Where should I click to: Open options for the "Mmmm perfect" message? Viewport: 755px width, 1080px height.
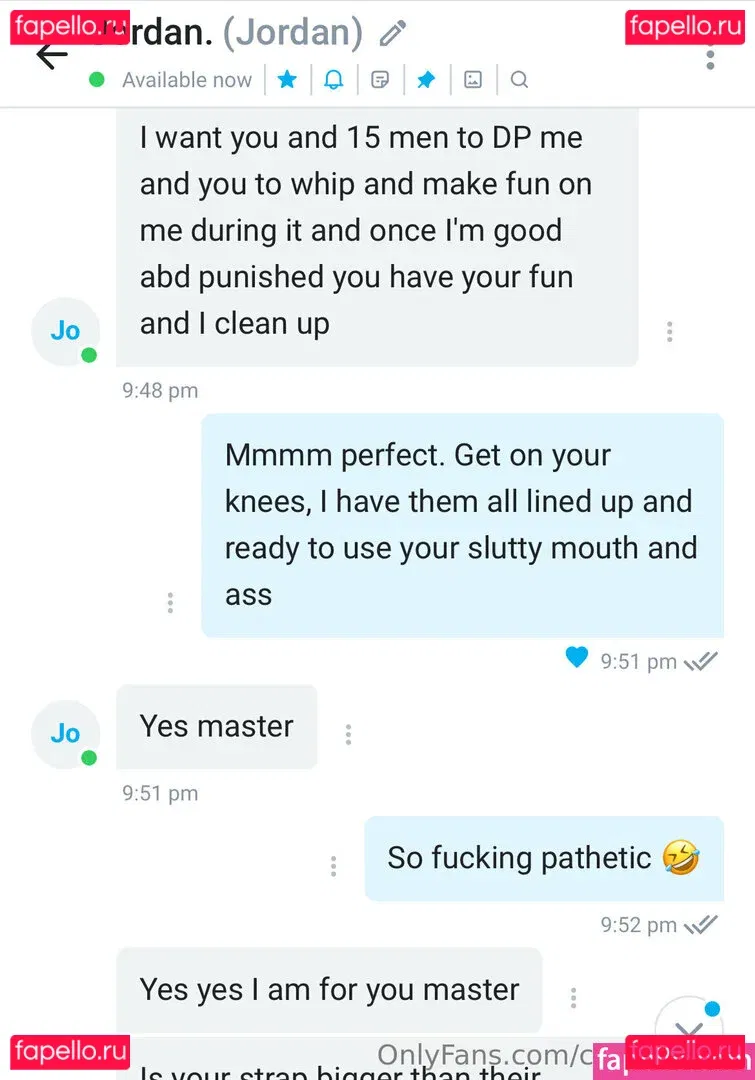(170, 602)
